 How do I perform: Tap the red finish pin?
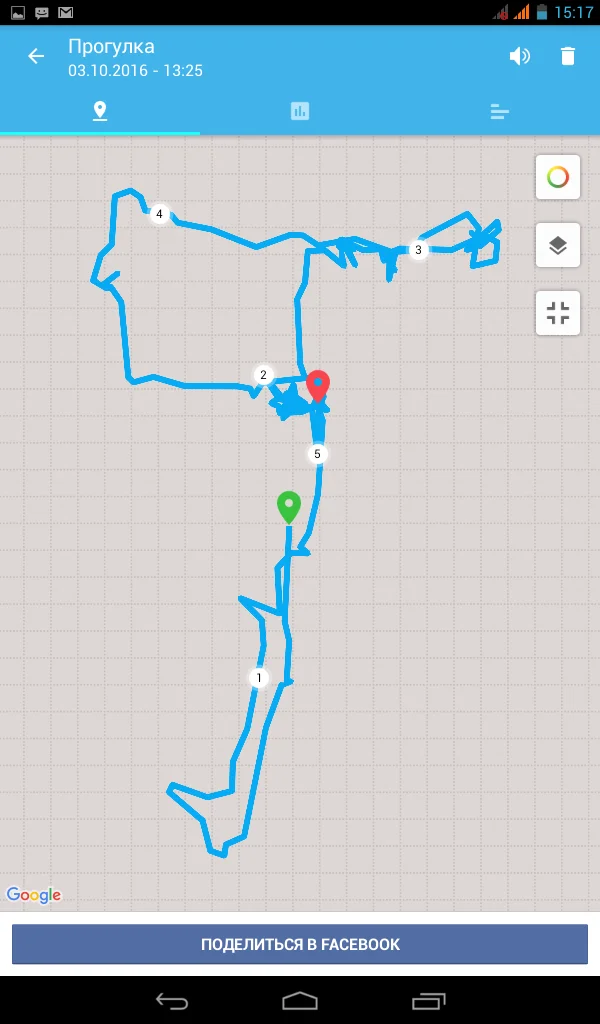(318, 386)
